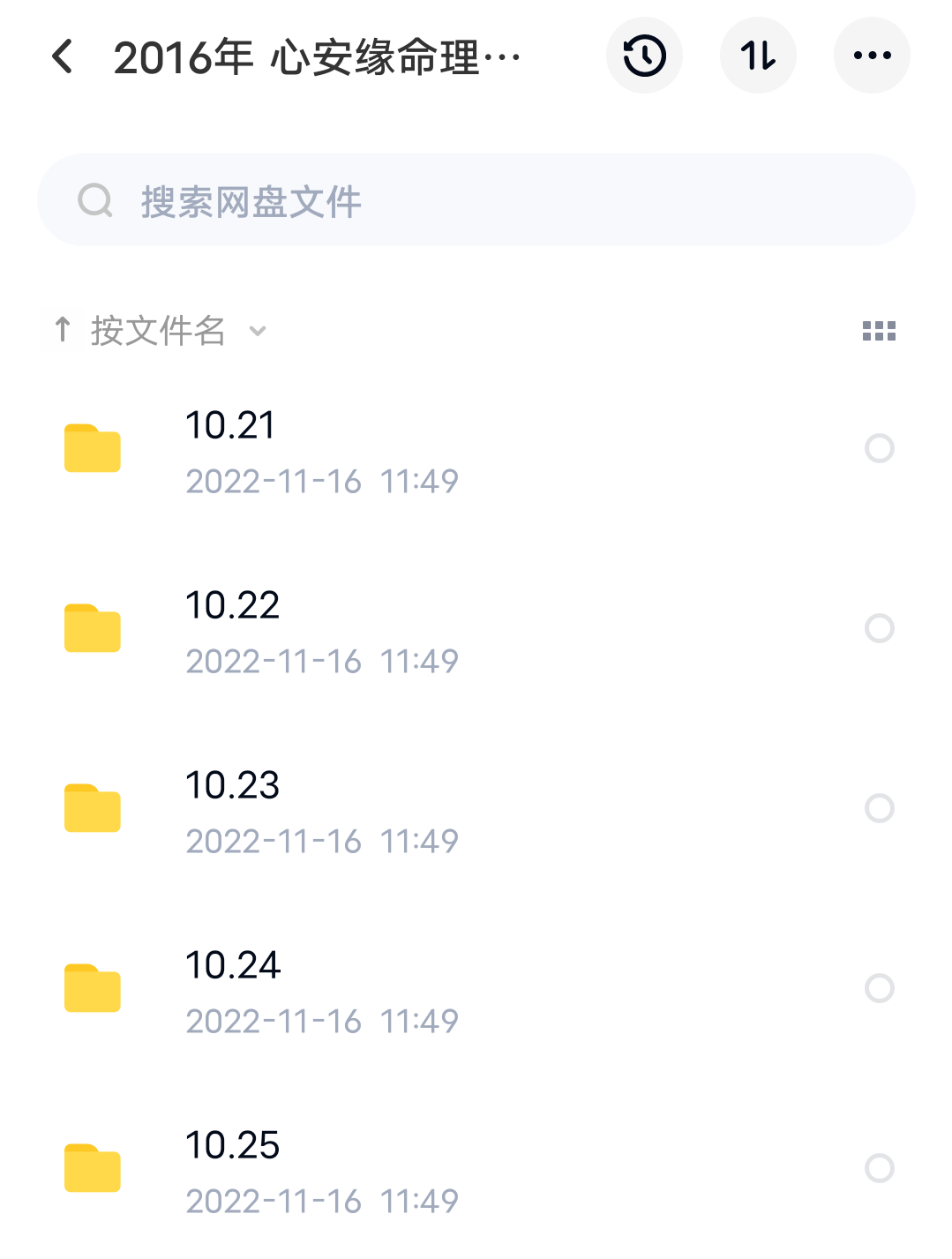Open sorting options via the chevron
Viewport: 952px width, 1259px height.
[257, 332]
